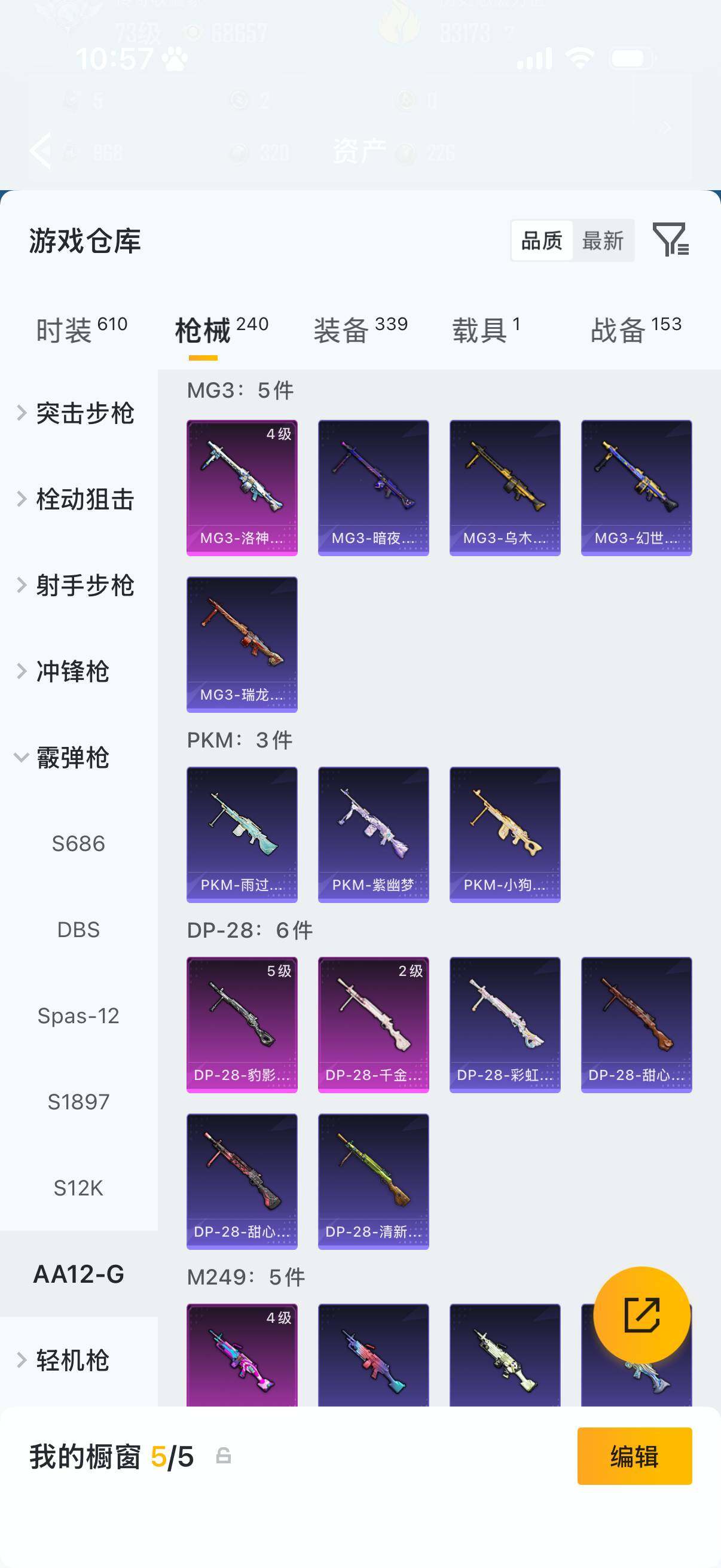Open the MG3-洛神 weapon card
Screen dimensions: 721x1568
point(242,486)
